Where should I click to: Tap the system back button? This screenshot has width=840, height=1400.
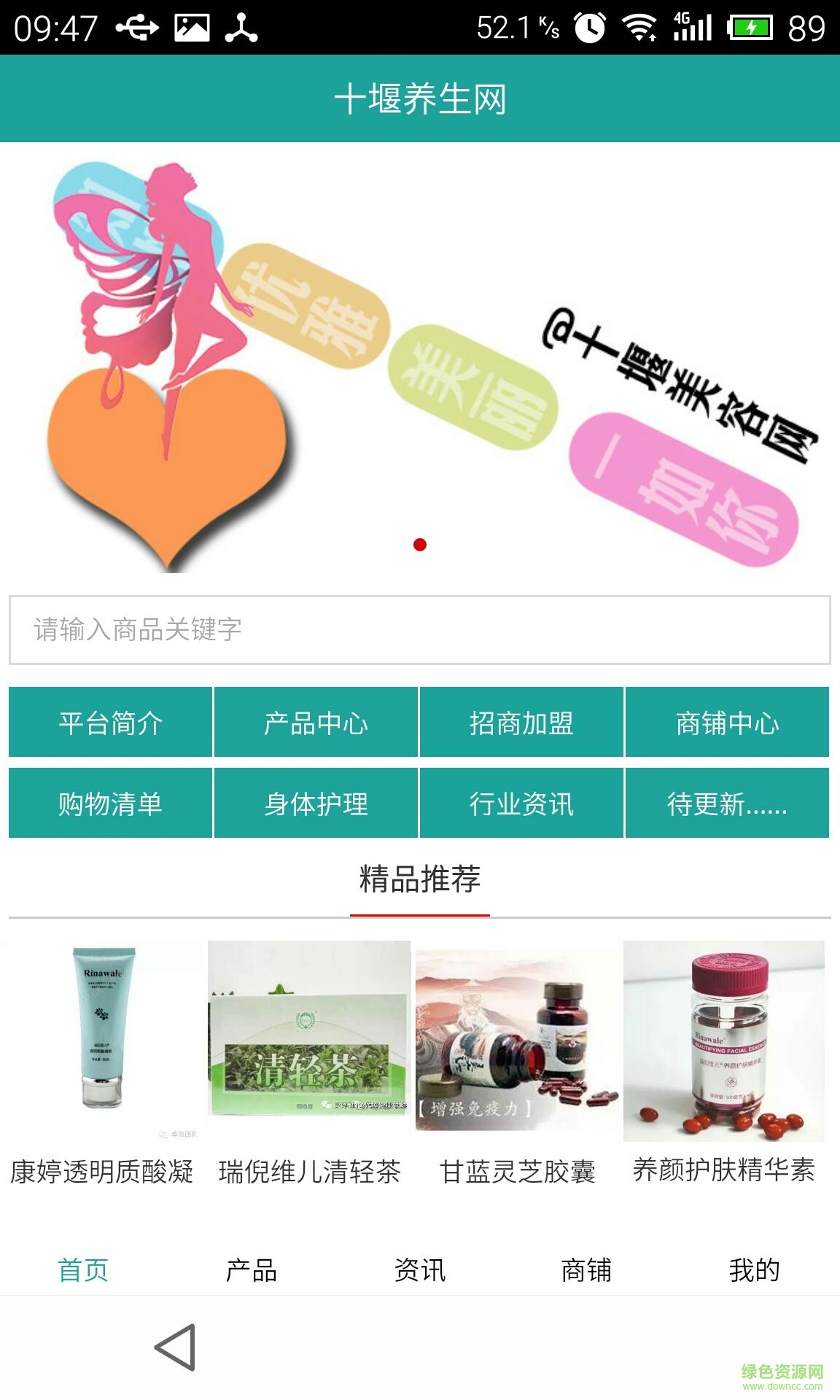pyautogui.click(x=175, y=1347)
